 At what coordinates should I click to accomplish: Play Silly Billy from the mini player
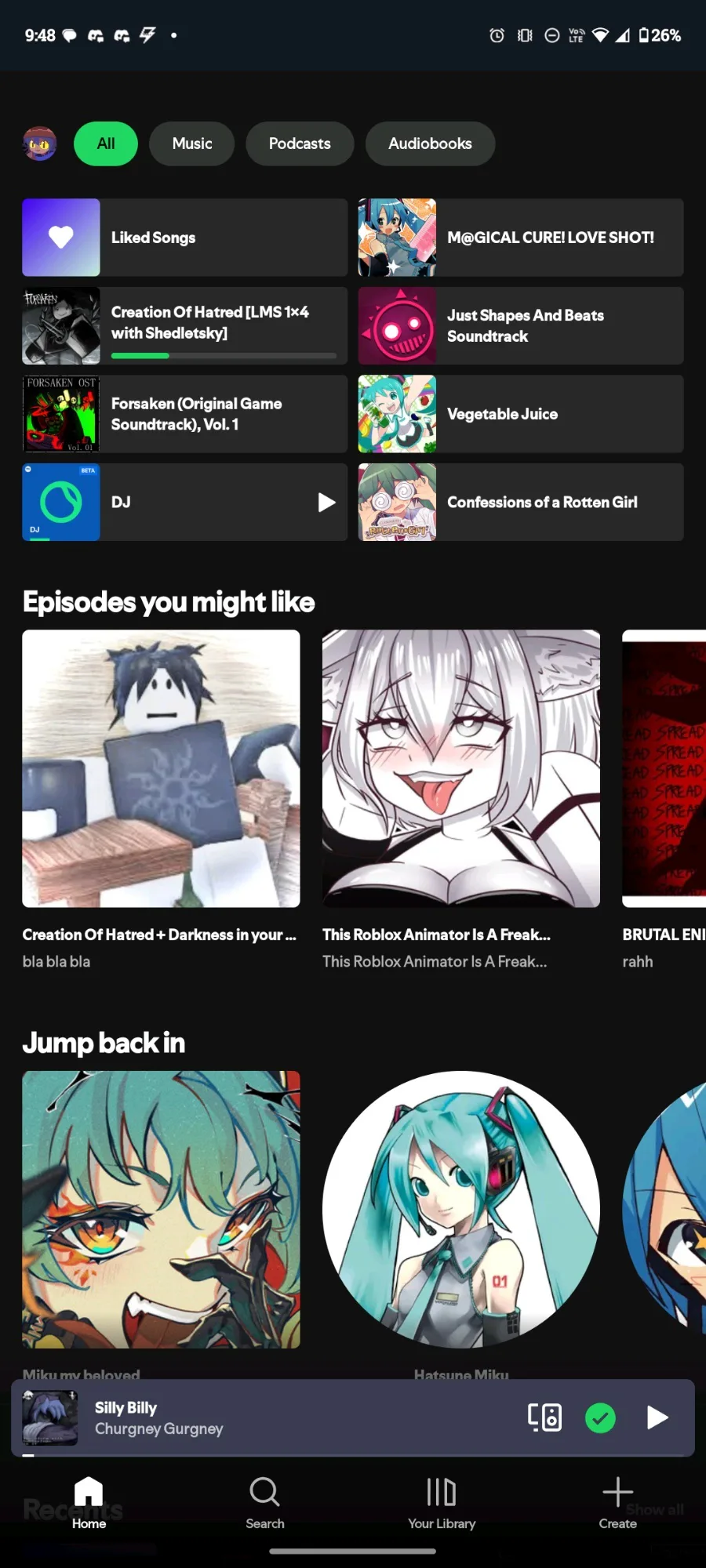(657, 1417)
